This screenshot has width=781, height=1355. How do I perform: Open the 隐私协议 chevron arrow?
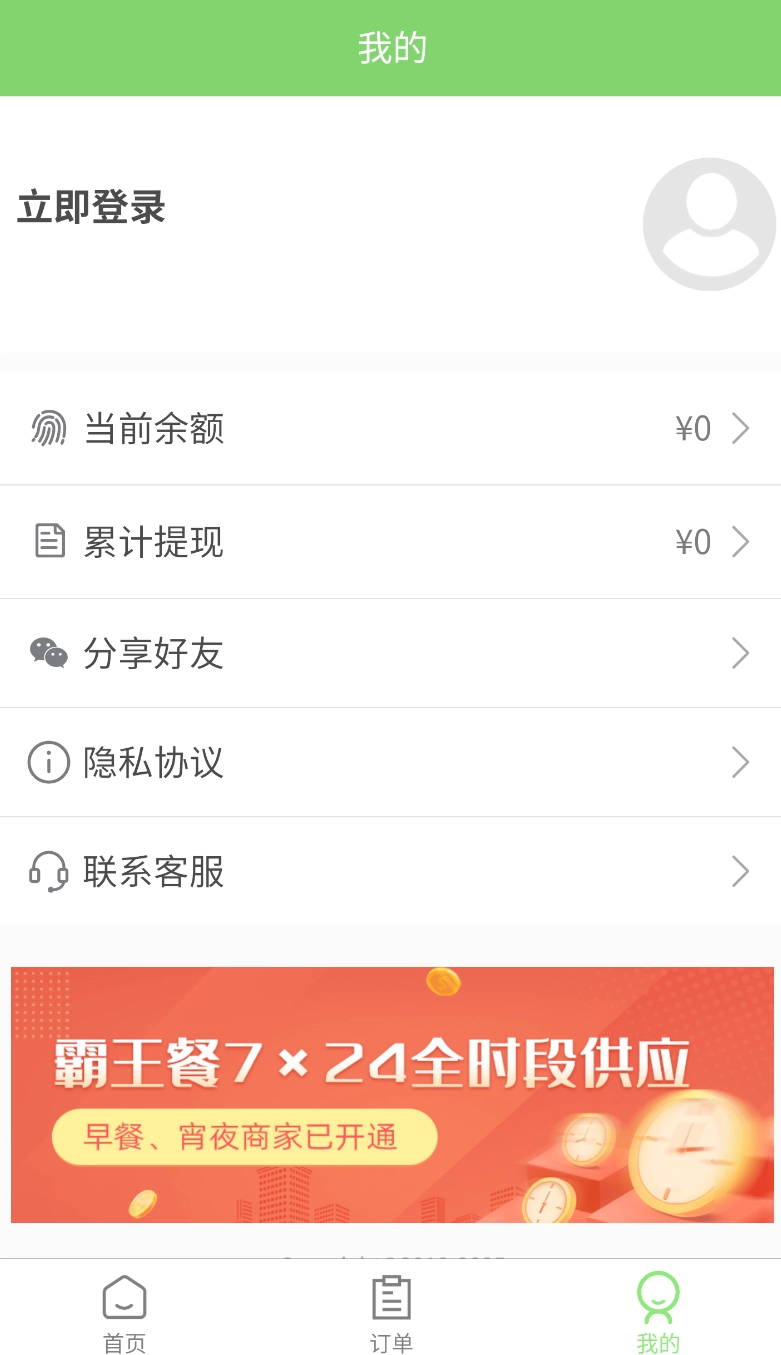click(x=740, y=762)
